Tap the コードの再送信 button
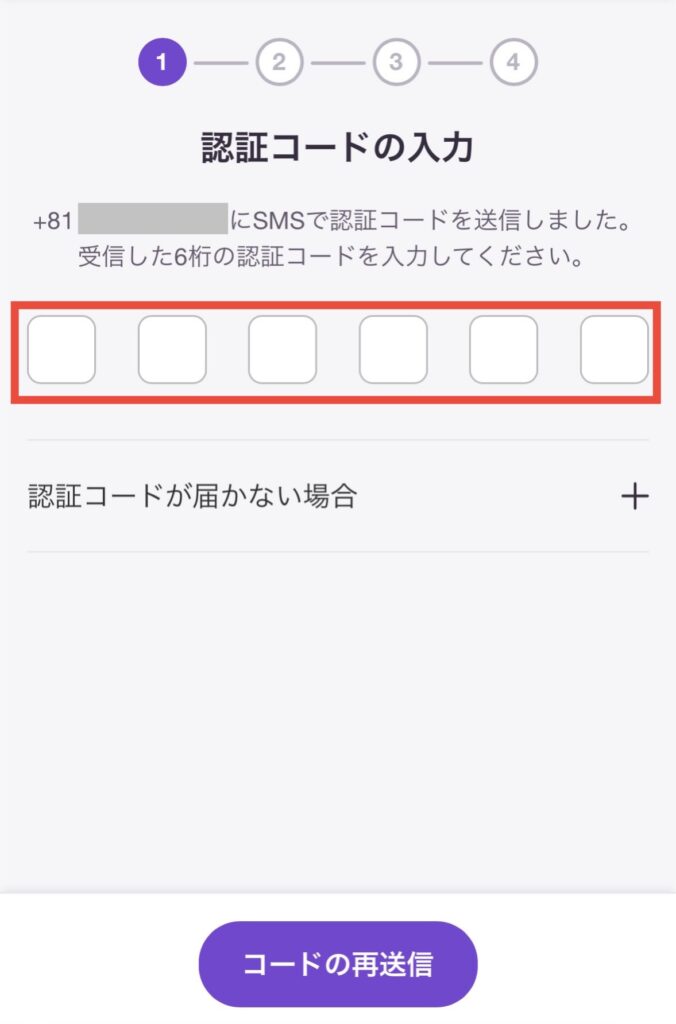The width and height of the screenshot is (676, 1024). click(338, 965)
